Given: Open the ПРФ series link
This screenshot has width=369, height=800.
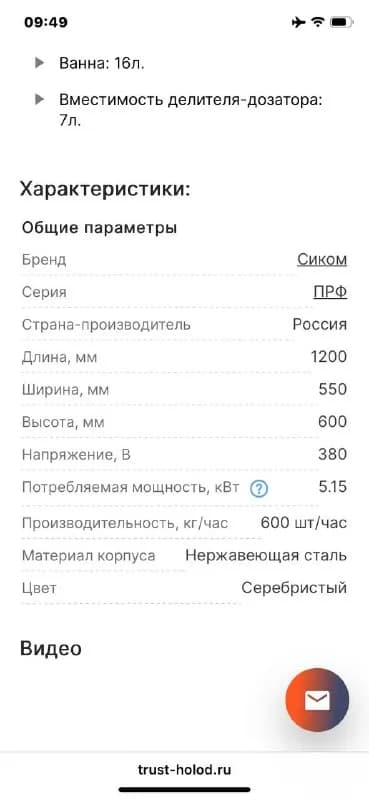Looking at the screenshot, I should (x=330, y=292).
